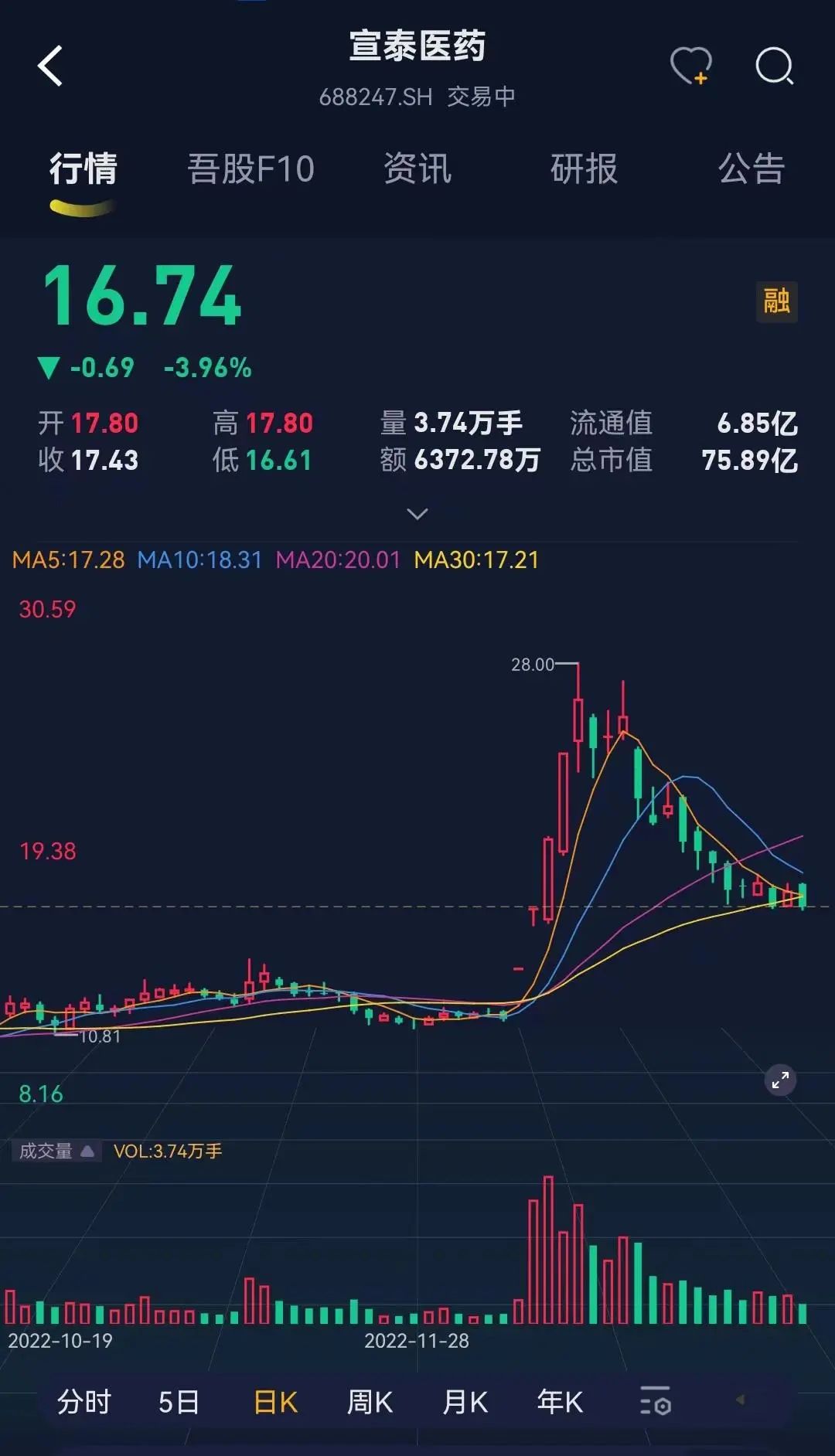Open chart settings icon
The image size is (835, 1456).
(655, 1401)
